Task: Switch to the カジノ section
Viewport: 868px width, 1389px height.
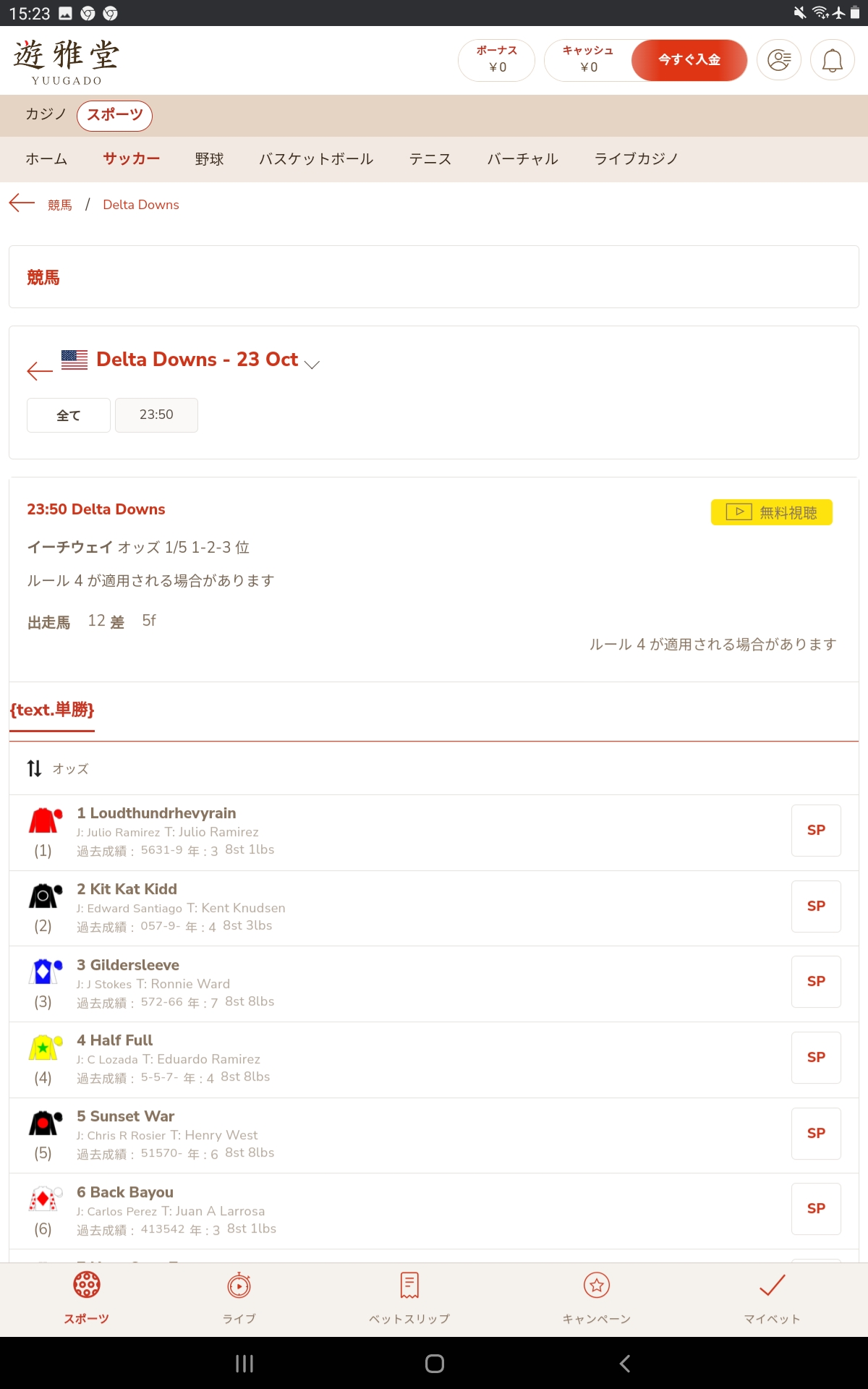Action: (46, 114)
